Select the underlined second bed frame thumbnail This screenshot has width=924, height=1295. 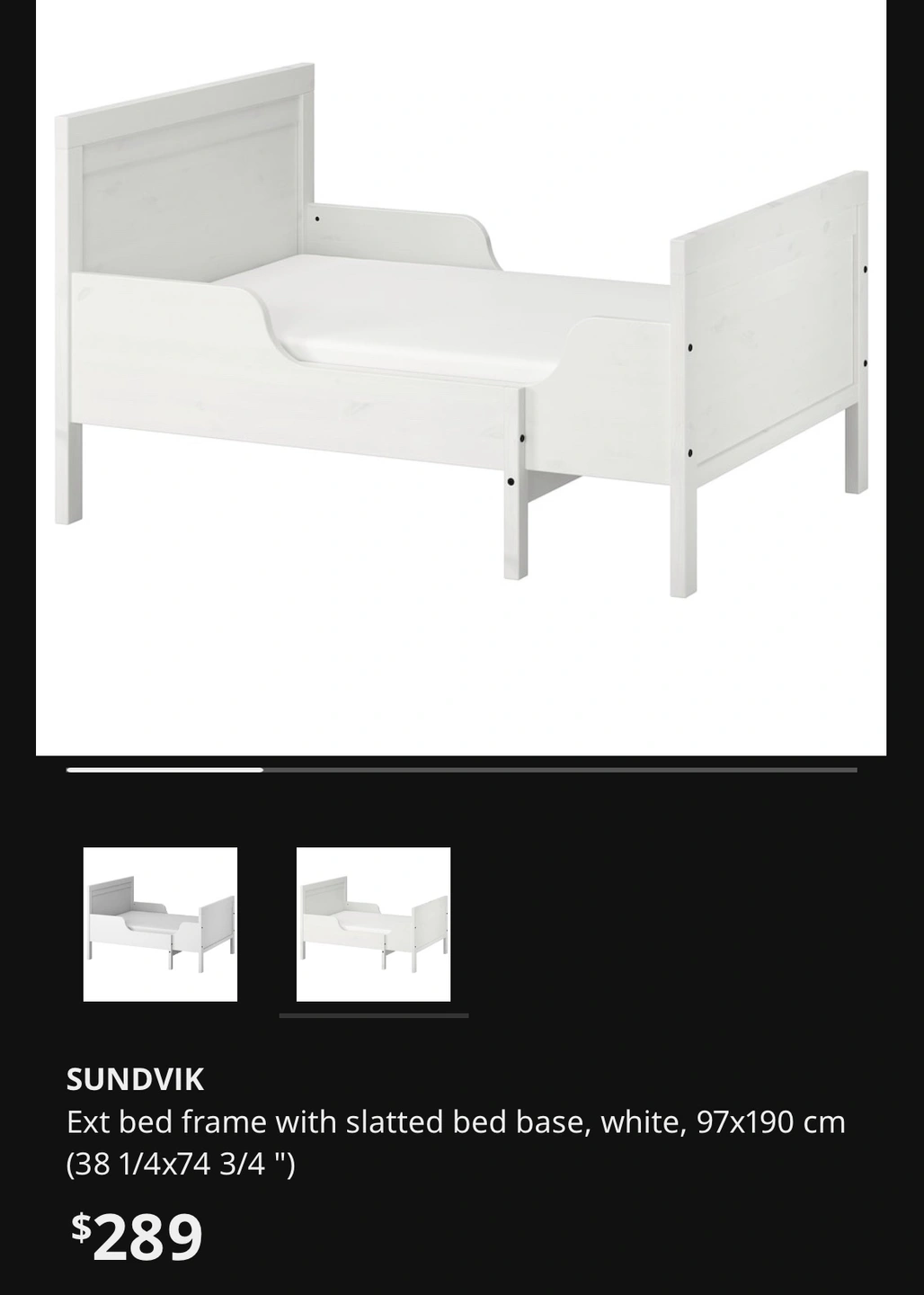(x=373, y=924)
